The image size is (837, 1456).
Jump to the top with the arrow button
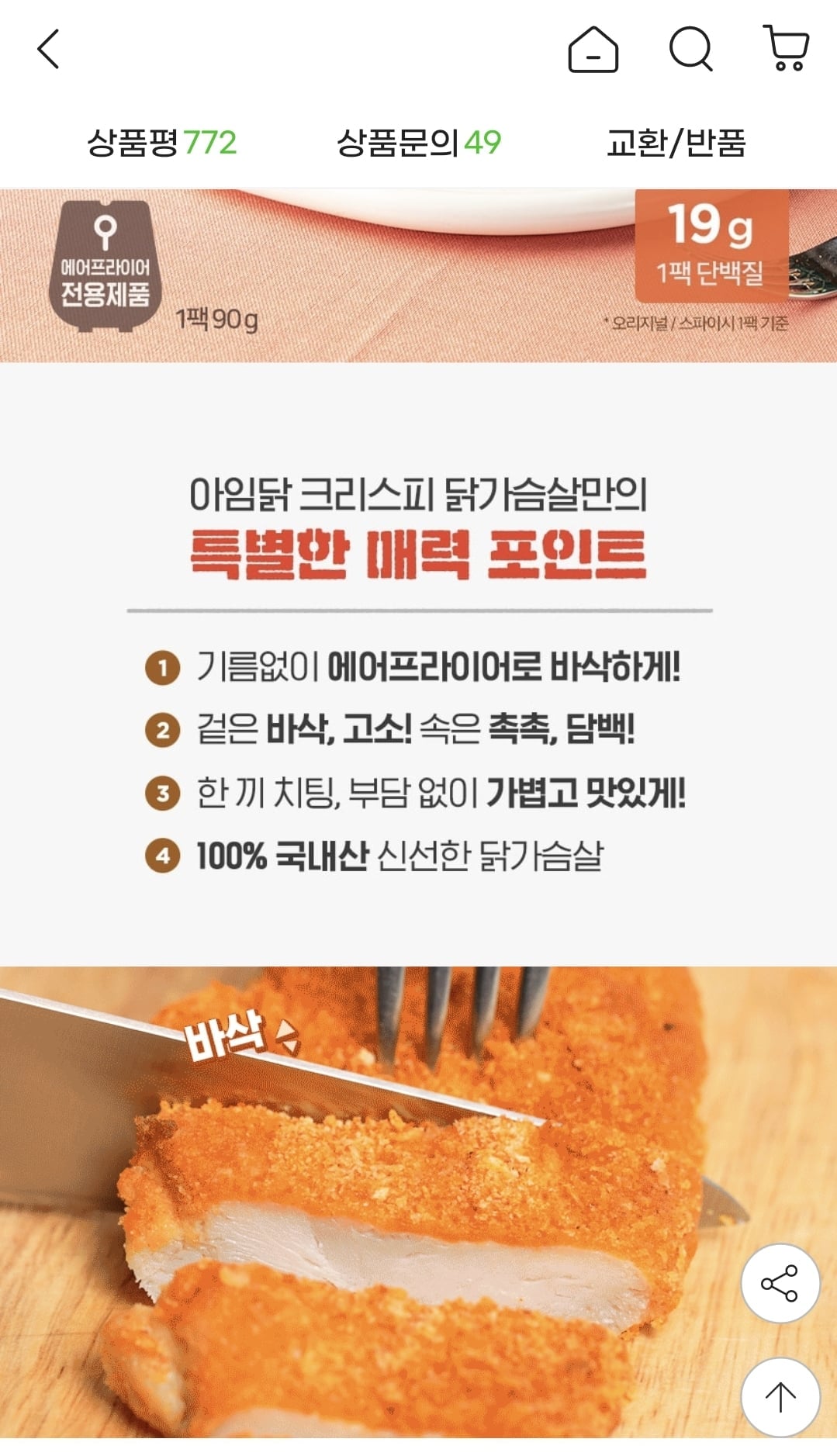[x=780, y=1397]
